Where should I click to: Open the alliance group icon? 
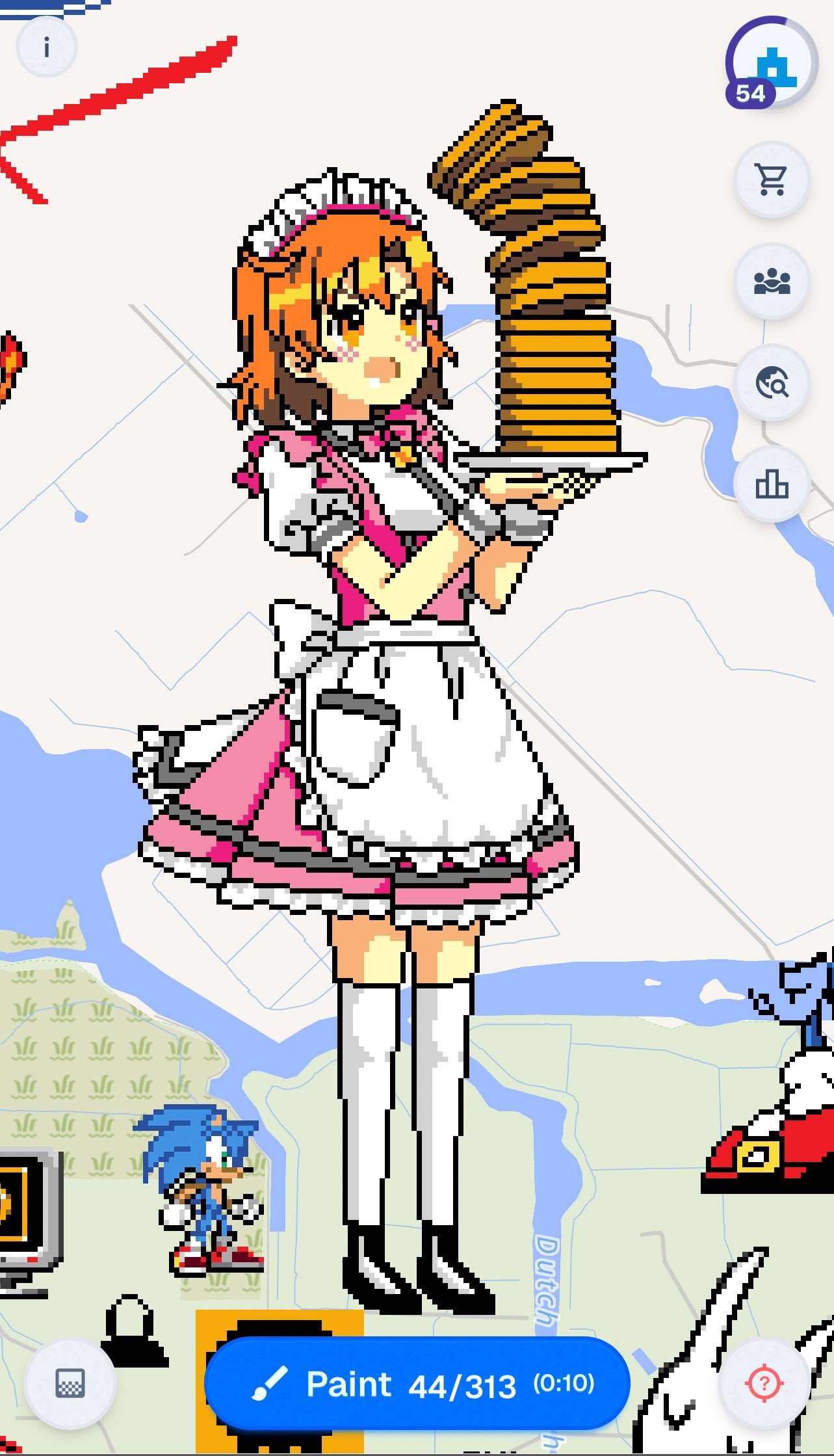[x=772, y=281]
